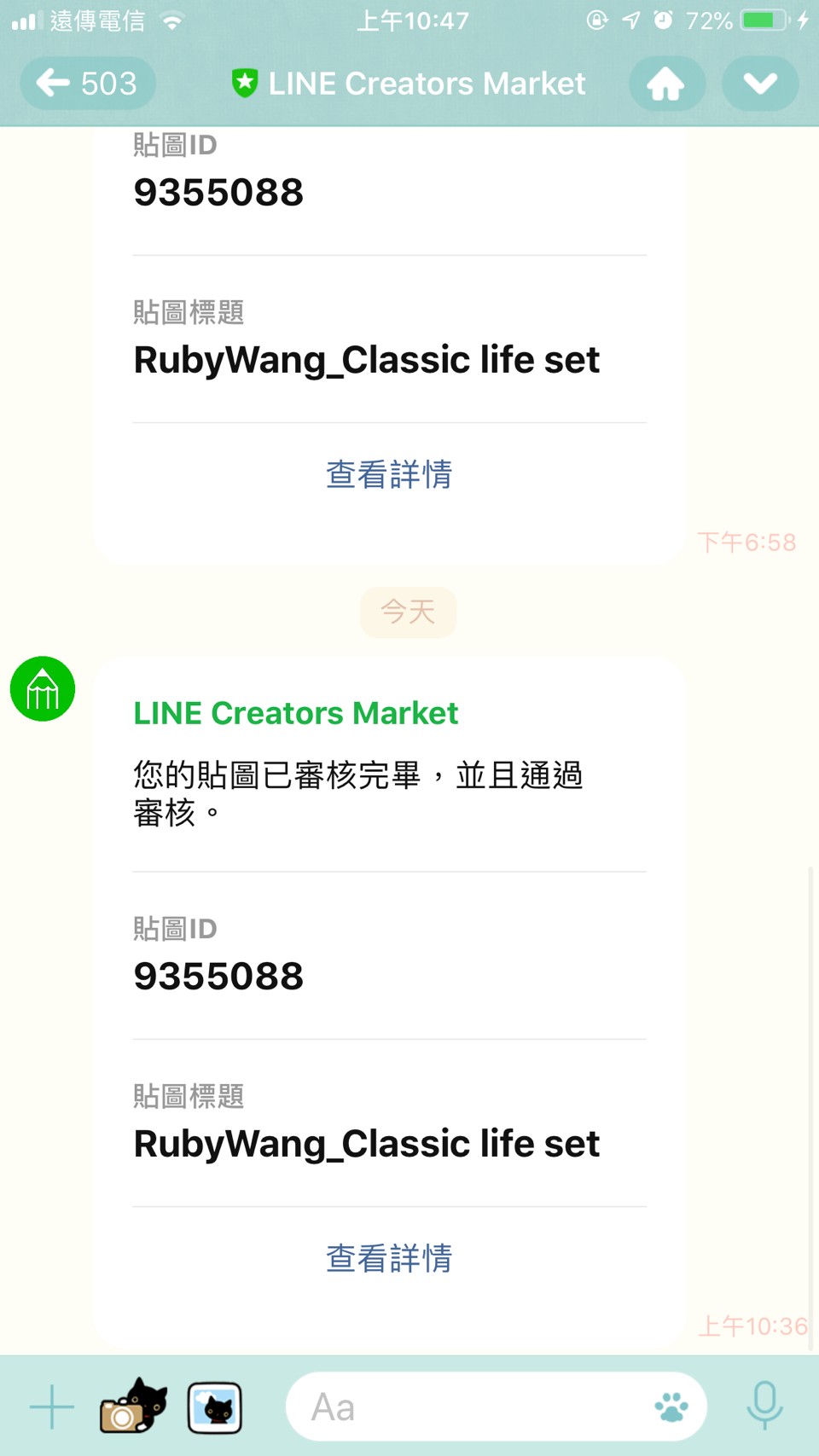Open the home button in the header
This screenshot has height=1456, width=819.
click(x=666, y=84)
